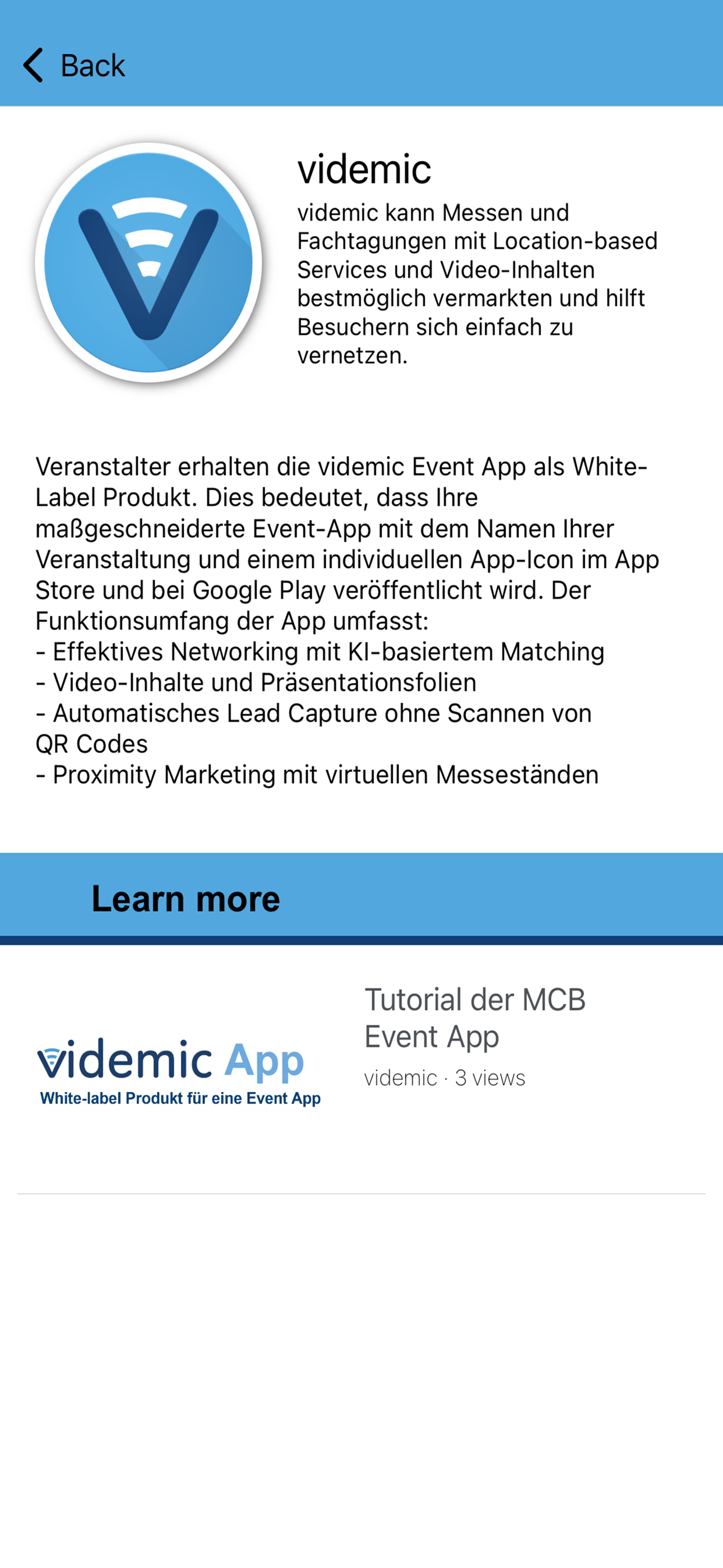Screen dimensions: 723x1568
Task: Open the Tutorial der MCB Event App video
Action: click(474, 1018)
